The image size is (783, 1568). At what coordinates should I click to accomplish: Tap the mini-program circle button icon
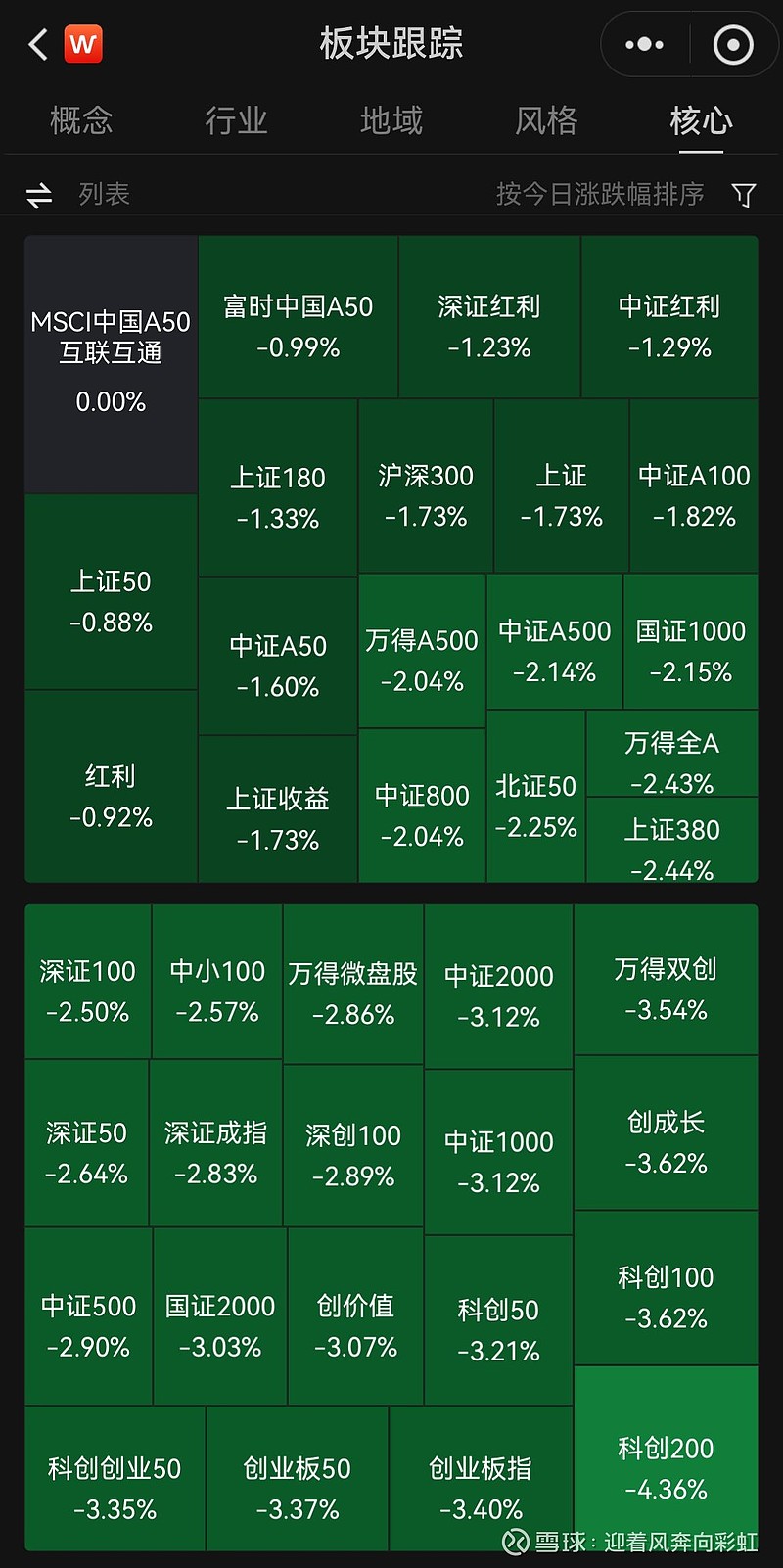coord(733,44)
